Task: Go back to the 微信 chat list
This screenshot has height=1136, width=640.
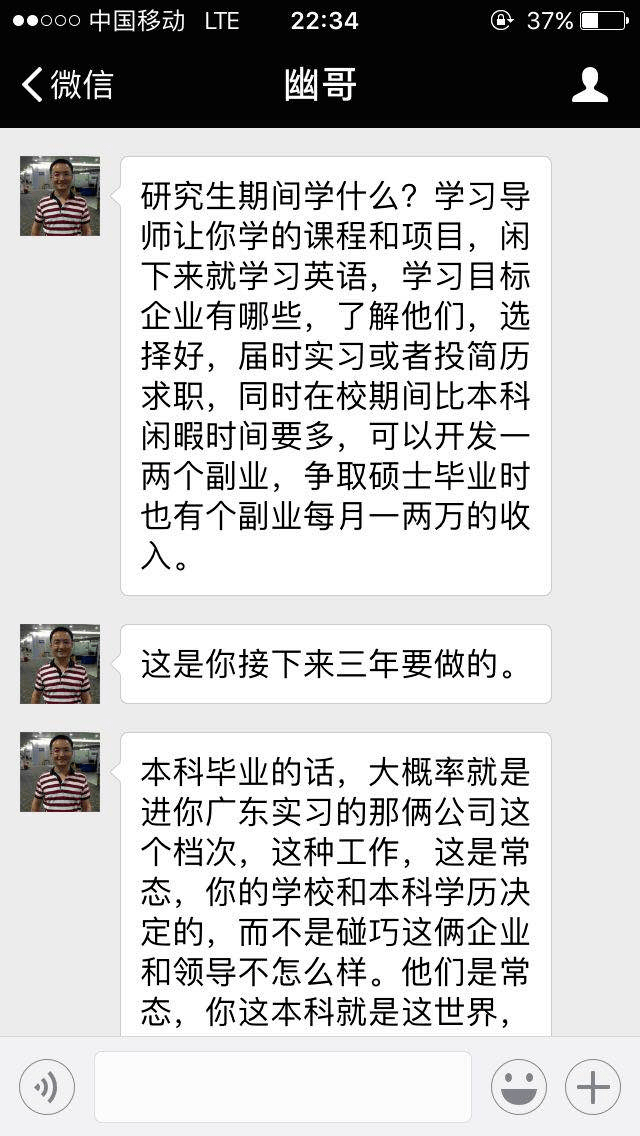Action: pyautogui.click(x=66, y=85)
